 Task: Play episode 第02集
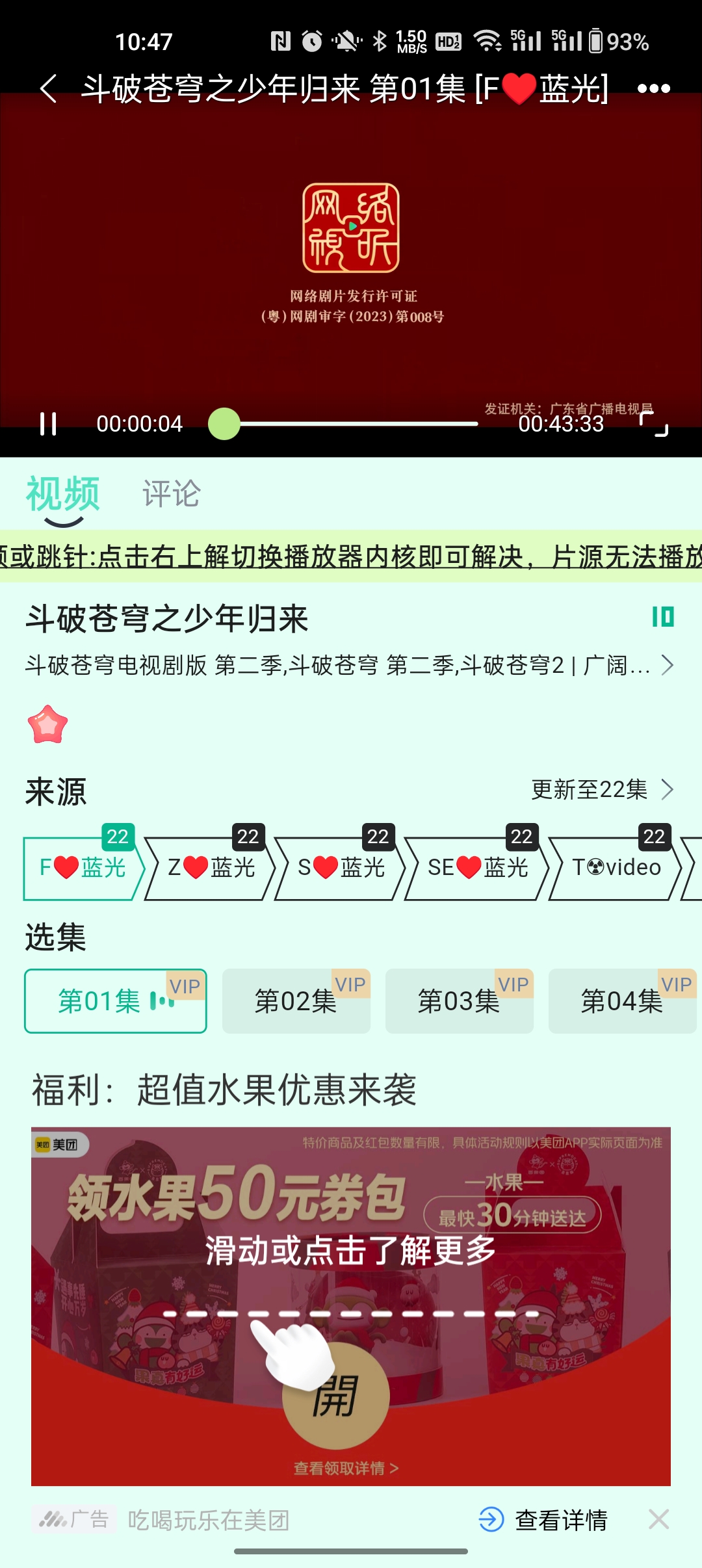point(296,1001)
